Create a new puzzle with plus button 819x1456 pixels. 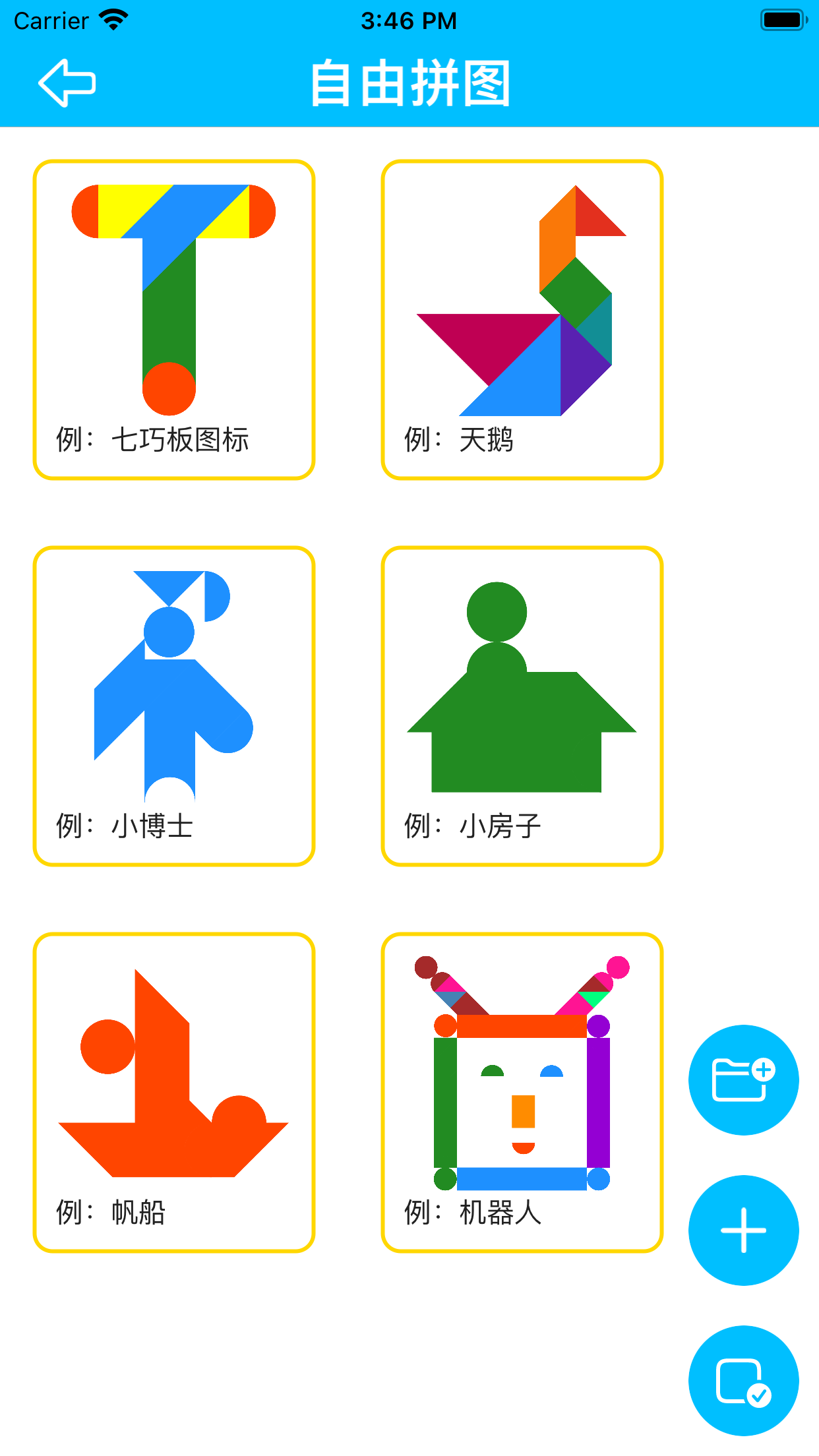coord(743,1230)
